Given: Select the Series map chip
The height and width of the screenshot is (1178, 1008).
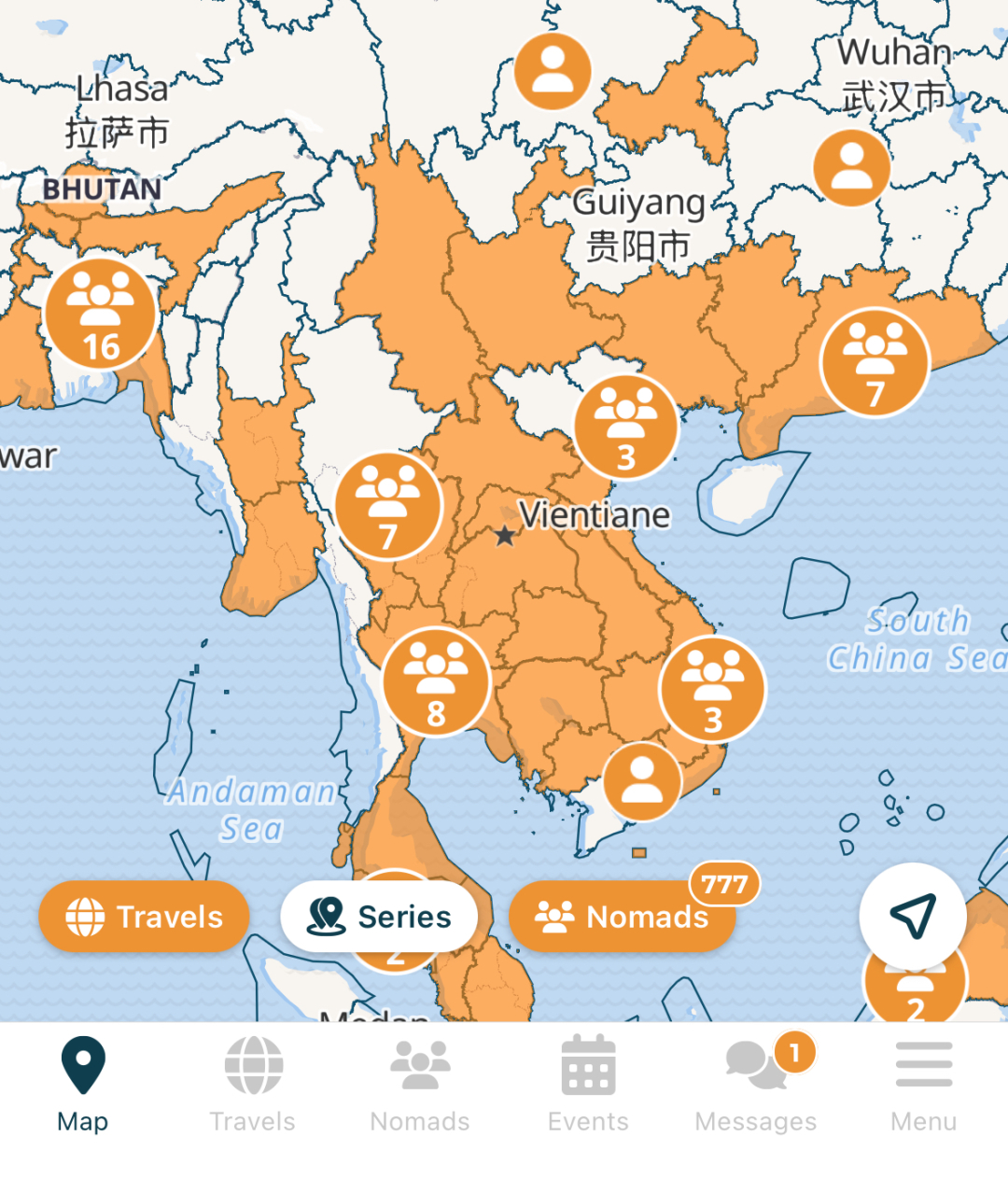Looking at the screenshot, I should (x=379, y=917).
